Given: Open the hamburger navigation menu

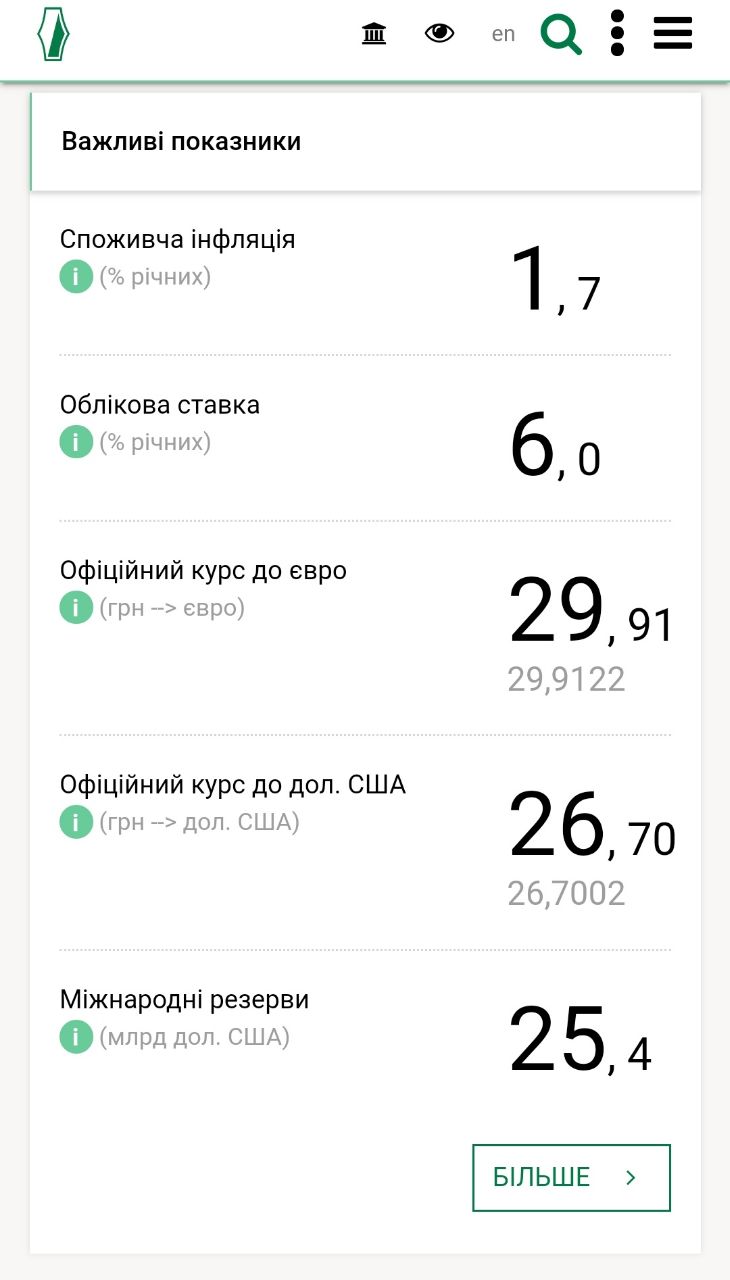Looking at the screenshot, I should point(673,33).
